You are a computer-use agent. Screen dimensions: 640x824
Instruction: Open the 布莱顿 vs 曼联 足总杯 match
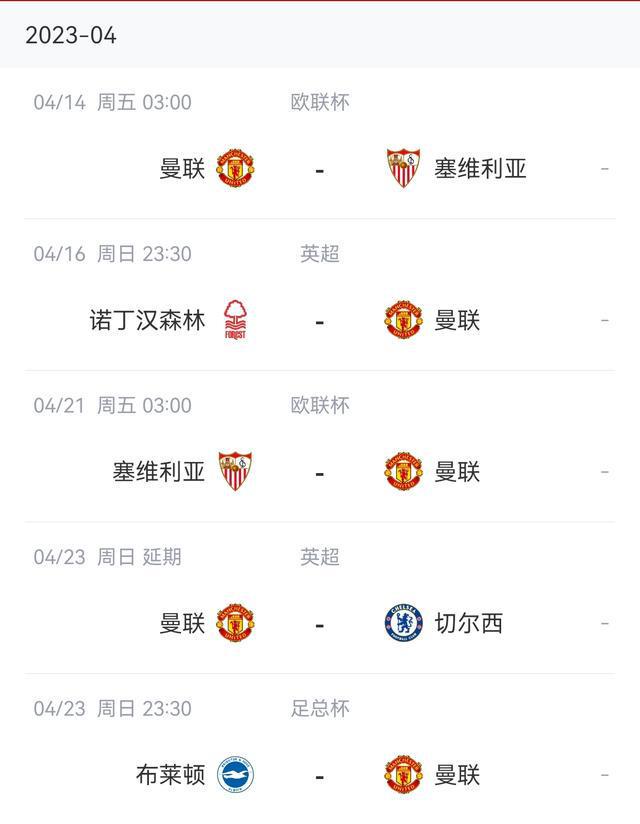pyautogui.click(x=320, y=775)
